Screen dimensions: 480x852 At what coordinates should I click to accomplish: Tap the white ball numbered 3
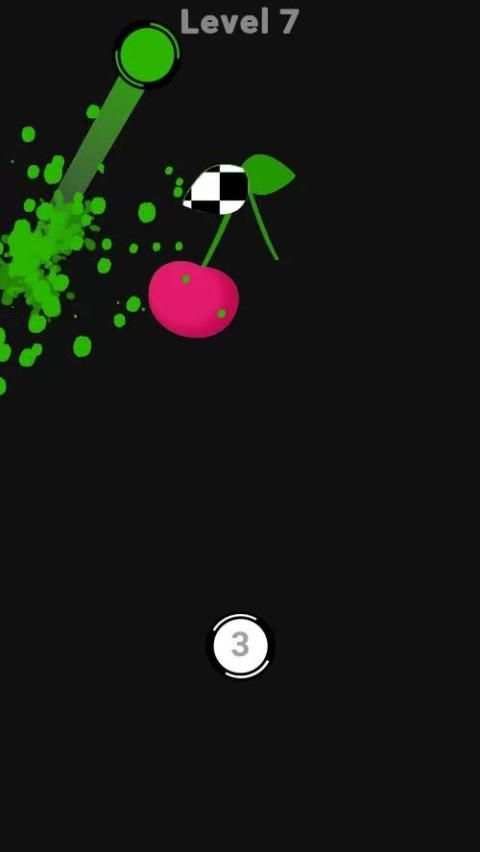tap(240, 646)
